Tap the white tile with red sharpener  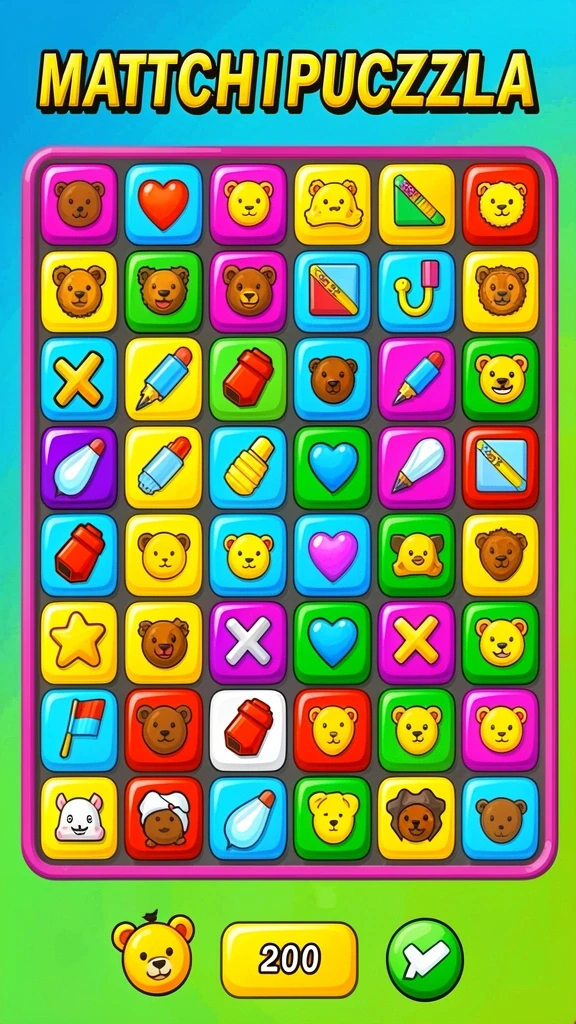point(248,730)
